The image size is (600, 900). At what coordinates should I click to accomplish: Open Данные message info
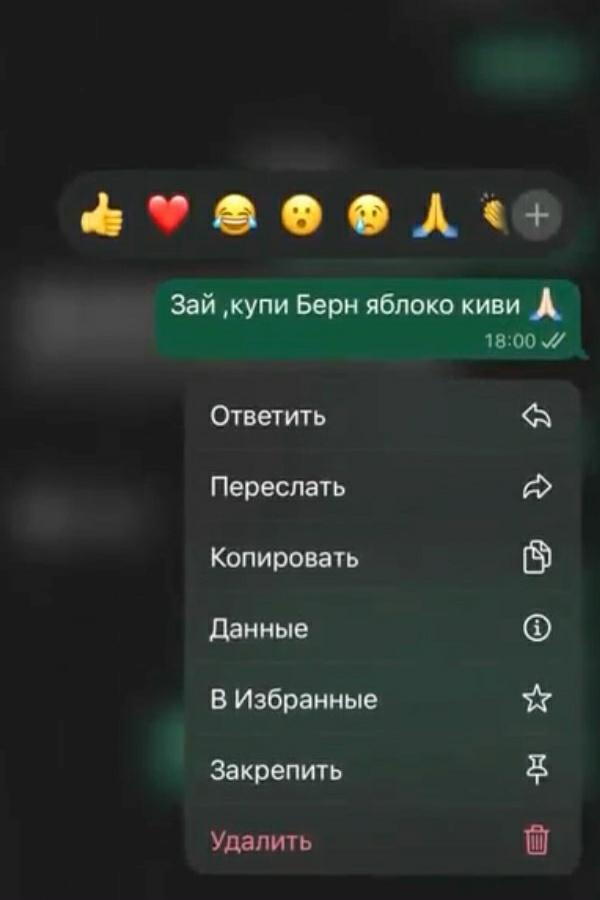tap(380, 628)
